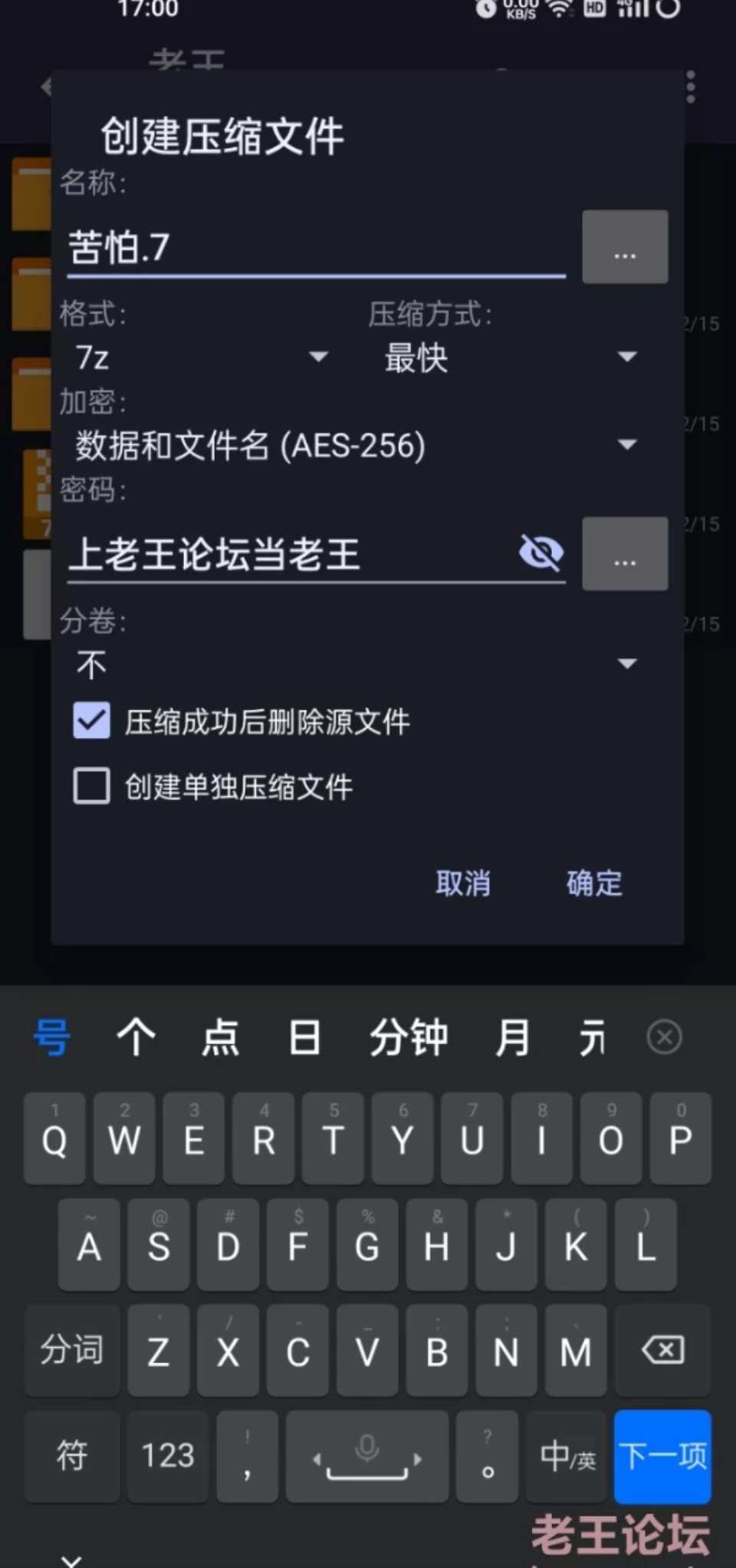Open the 符 symbols keyboard

click(72, 1456)
